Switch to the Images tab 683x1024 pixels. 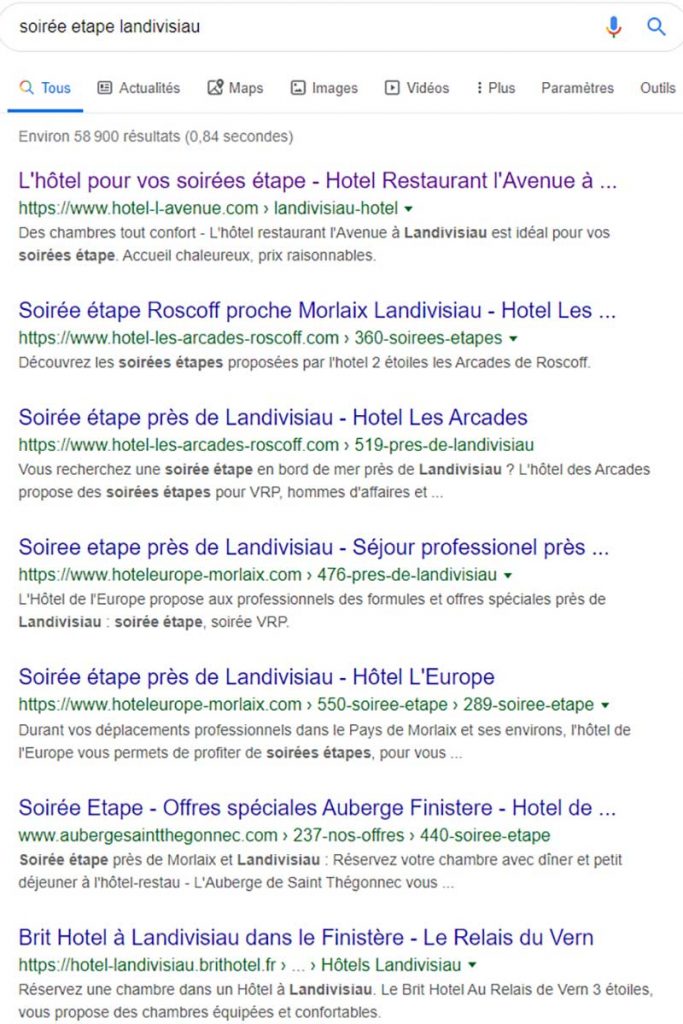(x=324, y=88)
